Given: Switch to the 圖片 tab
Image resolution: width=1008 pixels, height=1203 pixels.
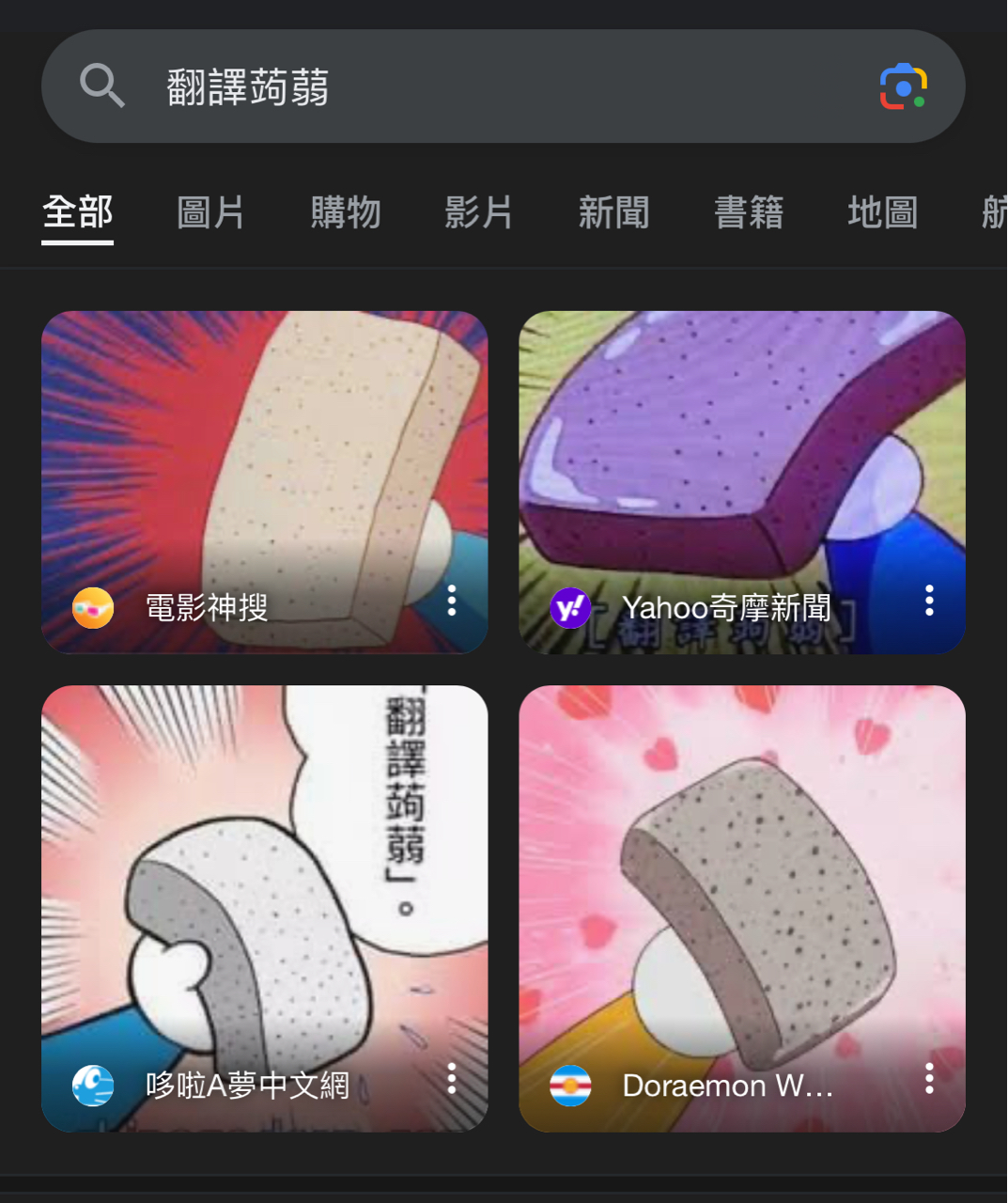Looking at the screenshot, I should point(210,212).
